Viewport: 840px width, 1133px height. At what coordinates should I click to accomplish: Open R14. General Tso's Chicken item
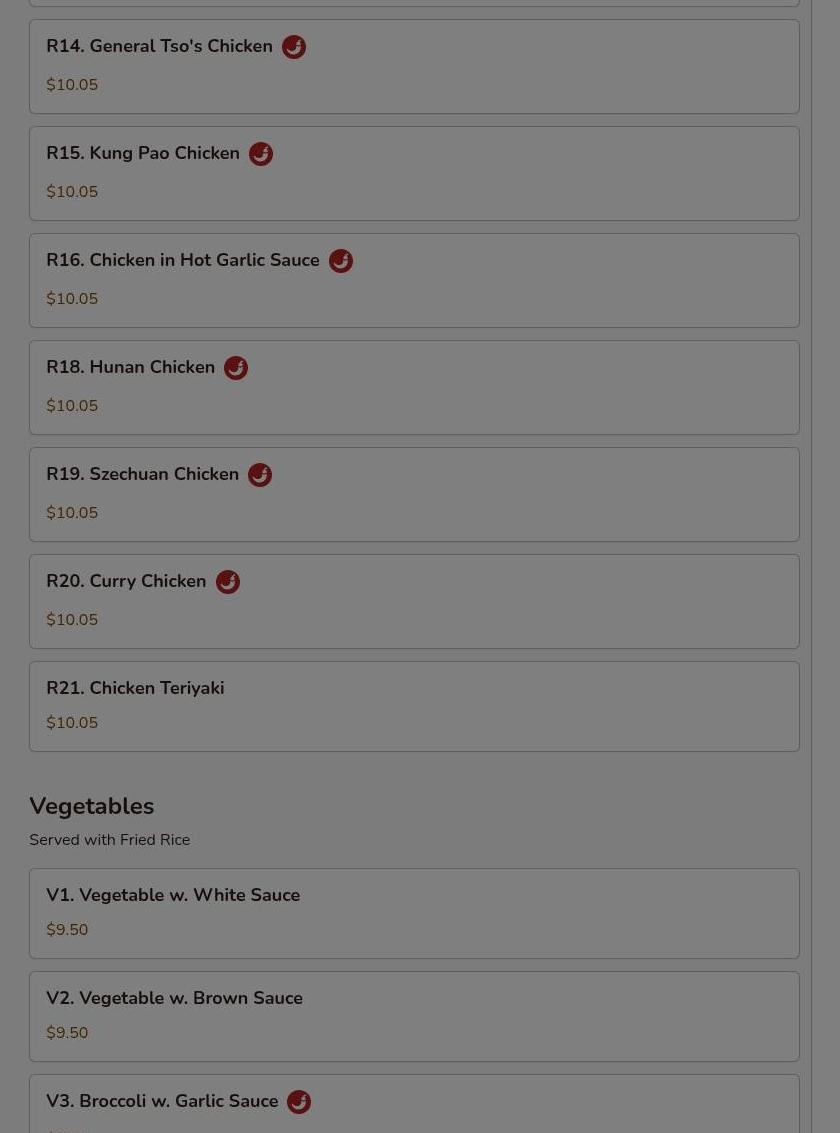414,66
